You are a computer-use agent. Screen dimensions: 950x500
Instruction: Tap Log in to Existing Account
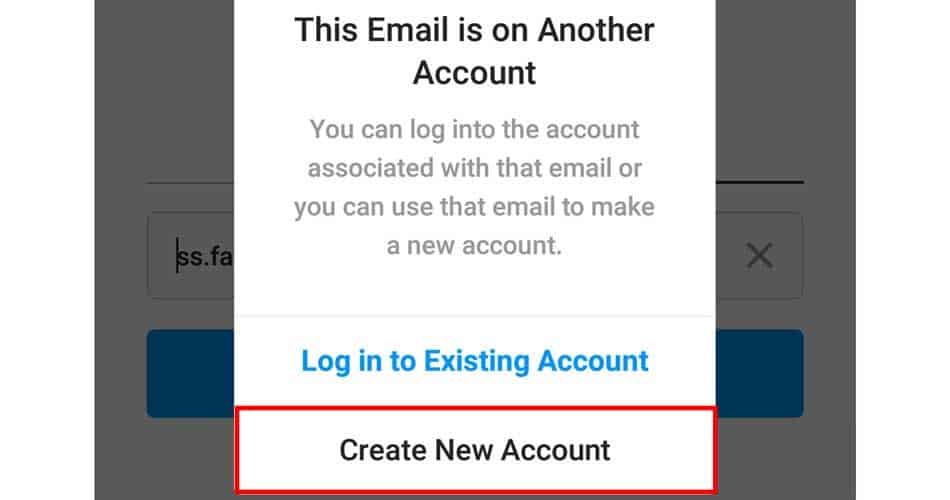pyautogui.click(x=475, y=361)
